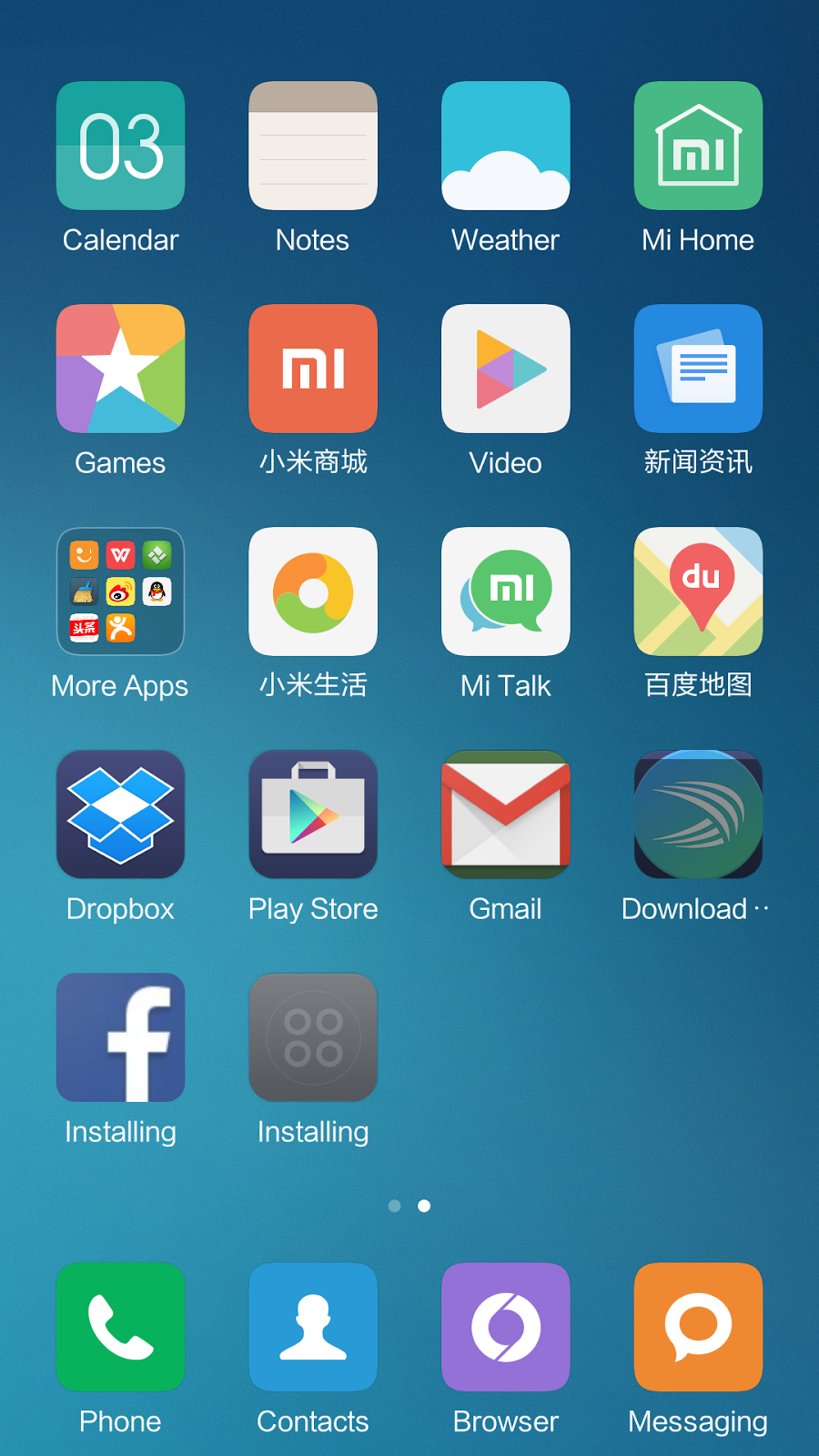The height and width of the screenshot is (1456, 819).
Task: Launch the Browser
Action: [506, 1327]
